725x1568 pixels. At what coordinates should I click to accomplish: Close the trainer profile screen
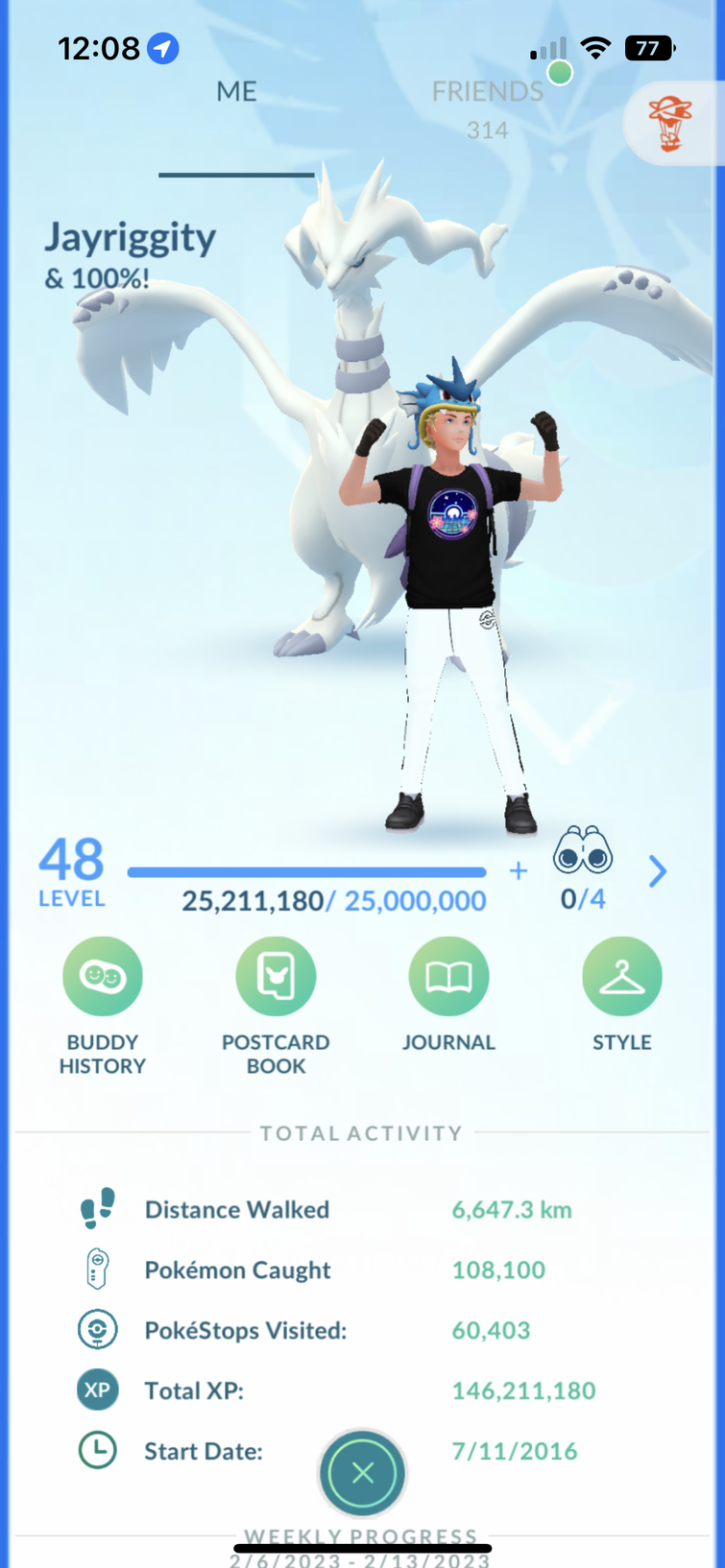363,1473
